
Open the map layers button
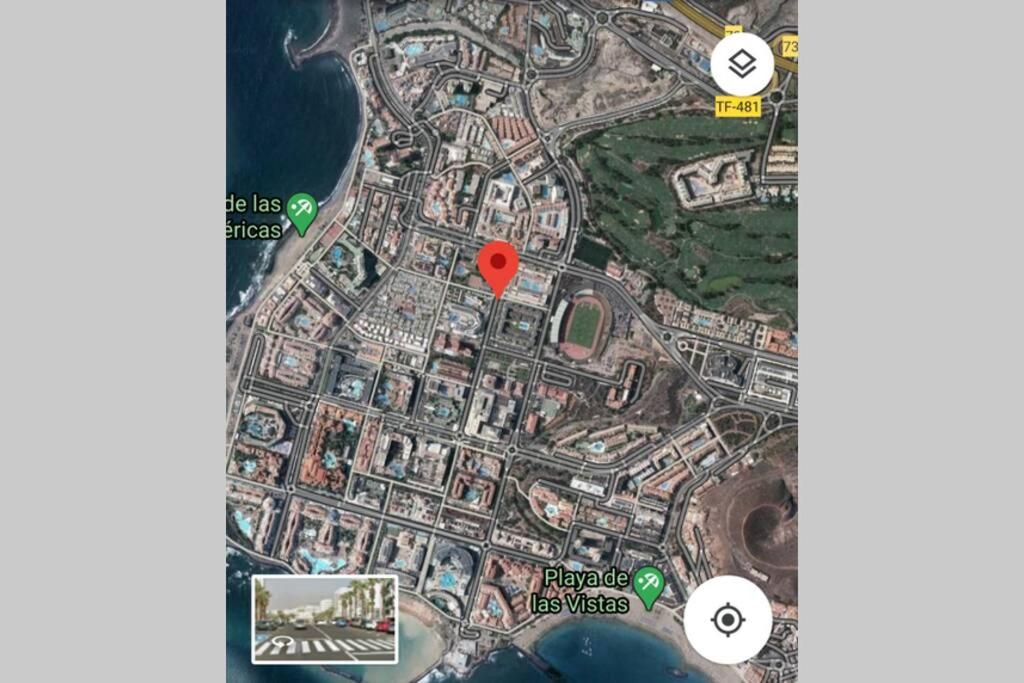tap(742, 64)
